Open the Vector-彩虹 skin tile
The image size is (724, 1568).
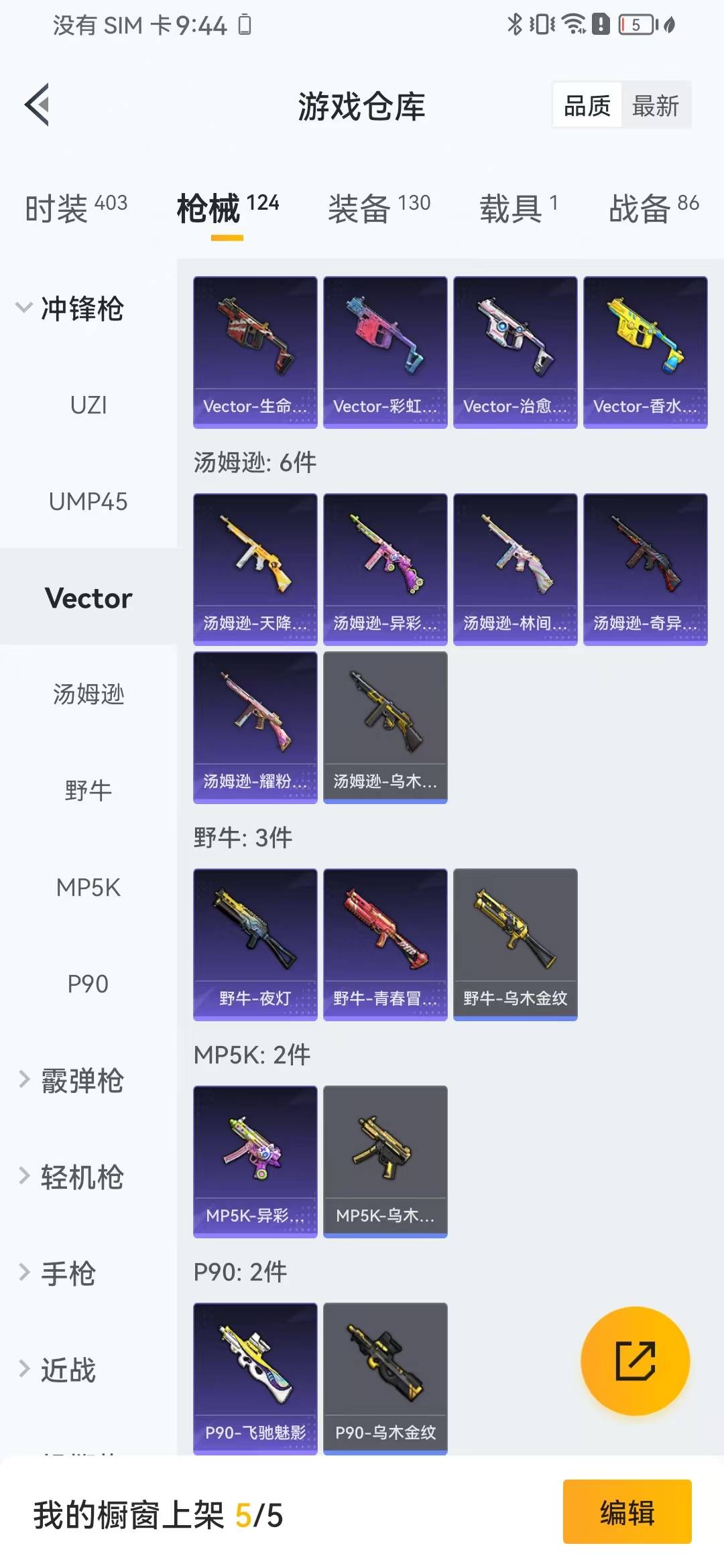(x=385, y=352)
